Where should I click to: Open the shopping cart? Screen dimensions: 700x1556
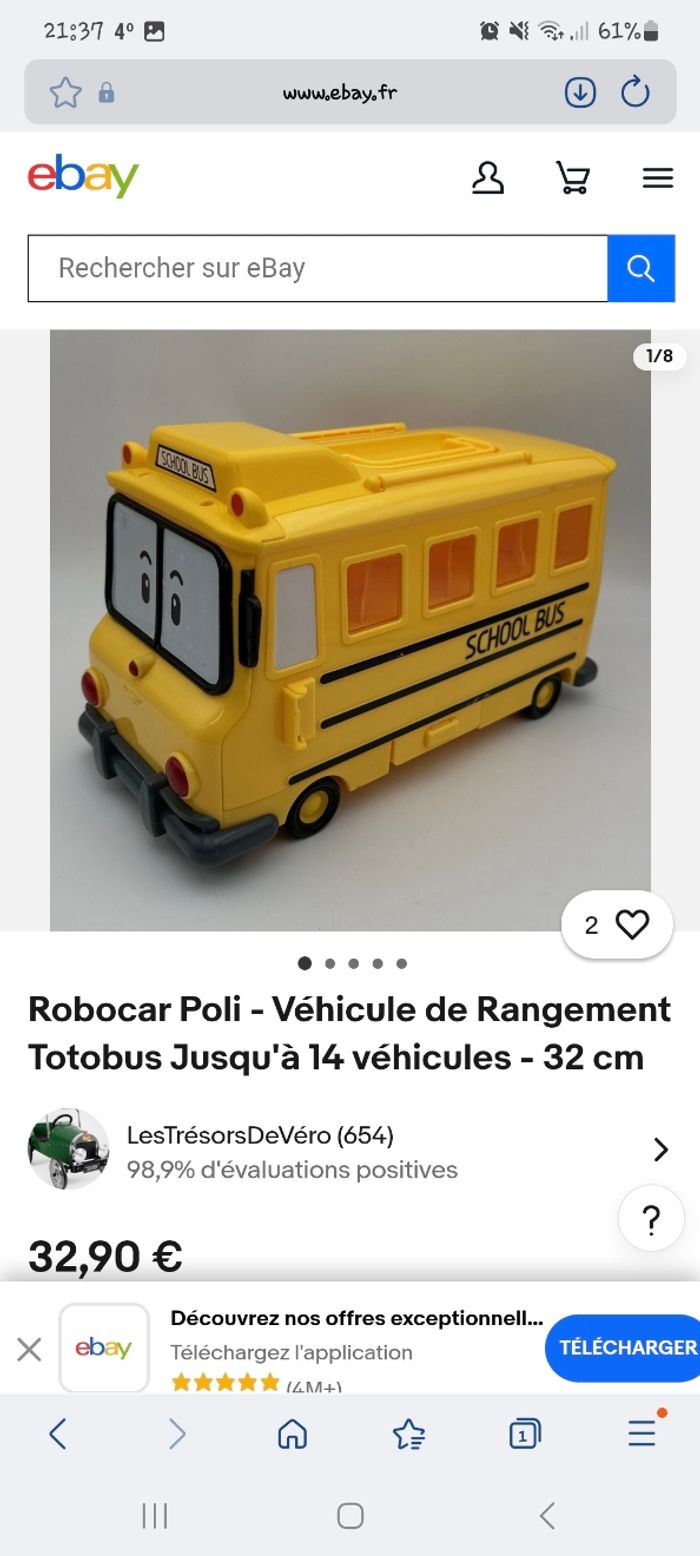(572, 178)
